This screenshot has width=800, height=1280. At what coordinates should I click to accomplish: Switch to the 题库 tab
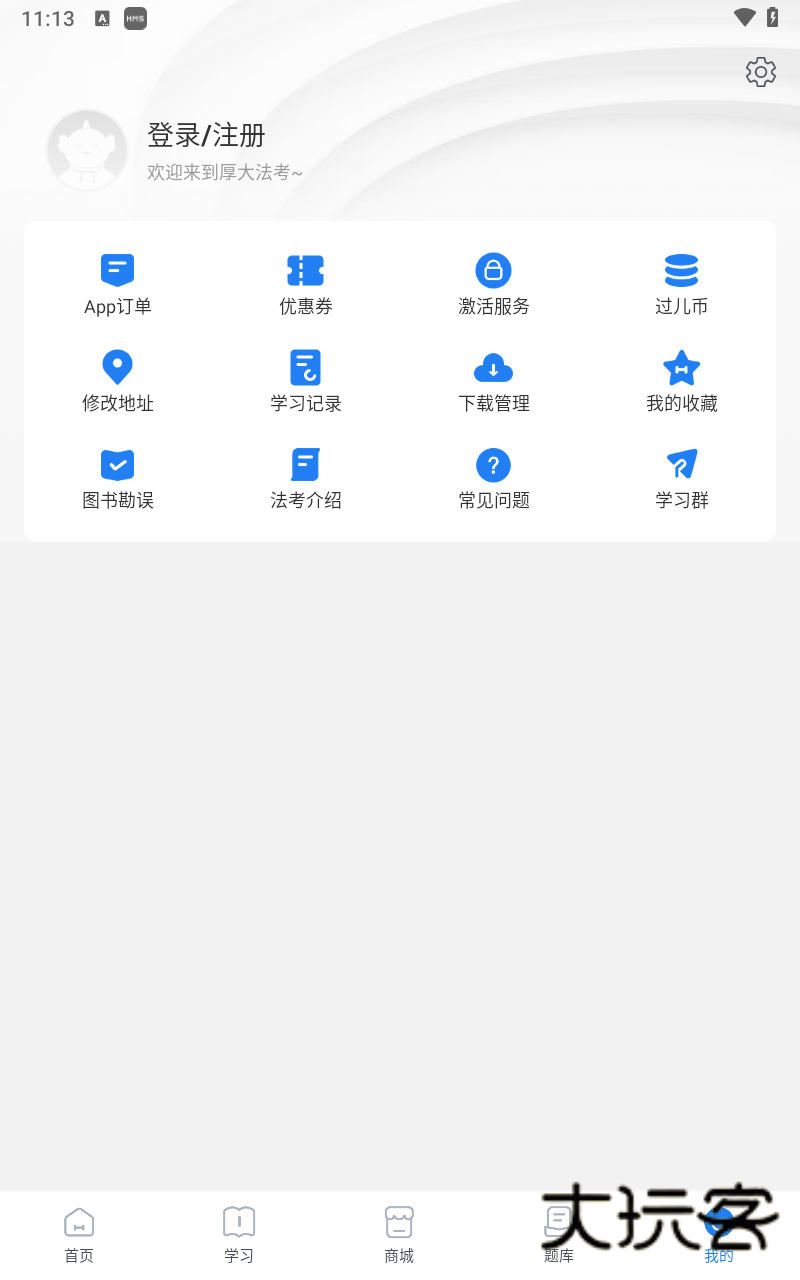pos(559,1235)
